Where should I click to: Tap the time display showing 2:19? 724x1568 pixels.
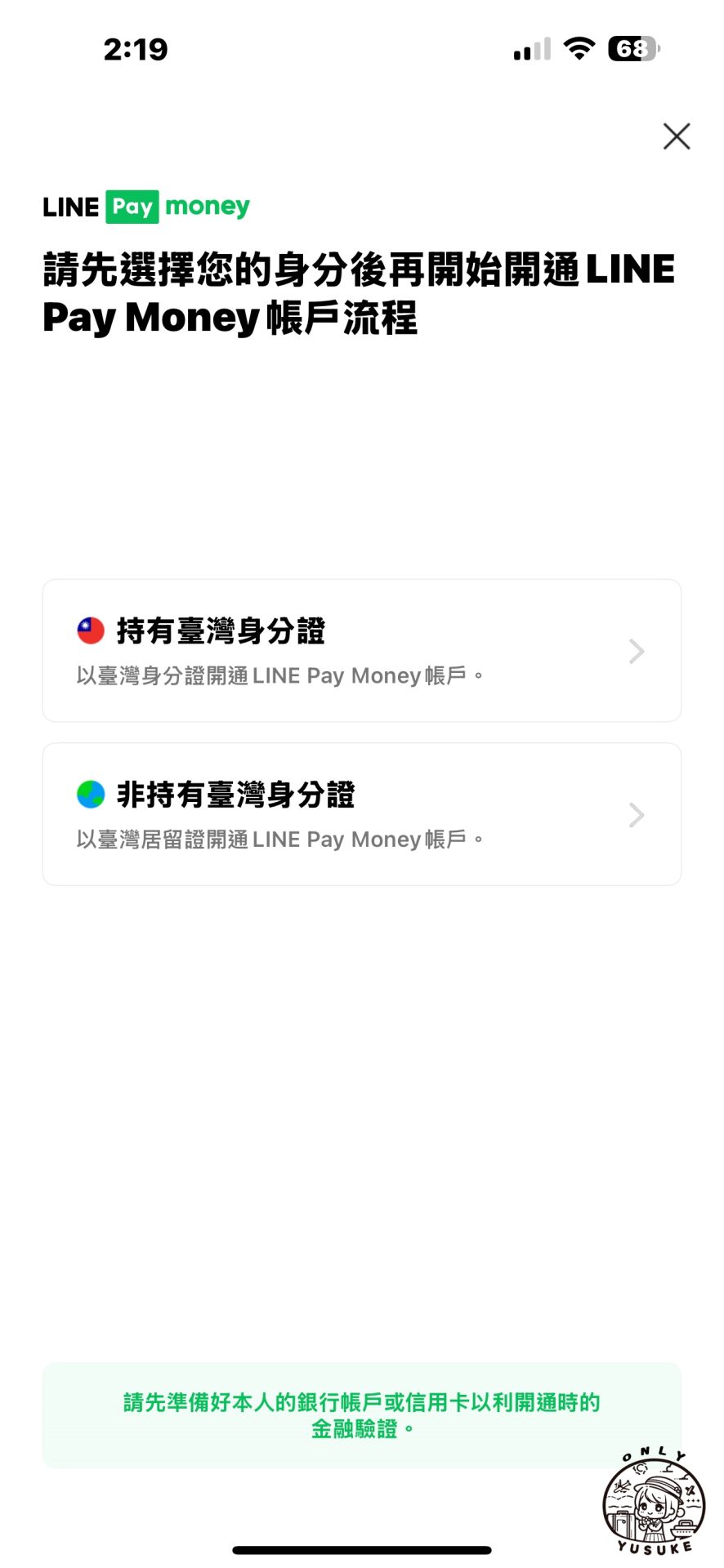click(x=136, y=49)
